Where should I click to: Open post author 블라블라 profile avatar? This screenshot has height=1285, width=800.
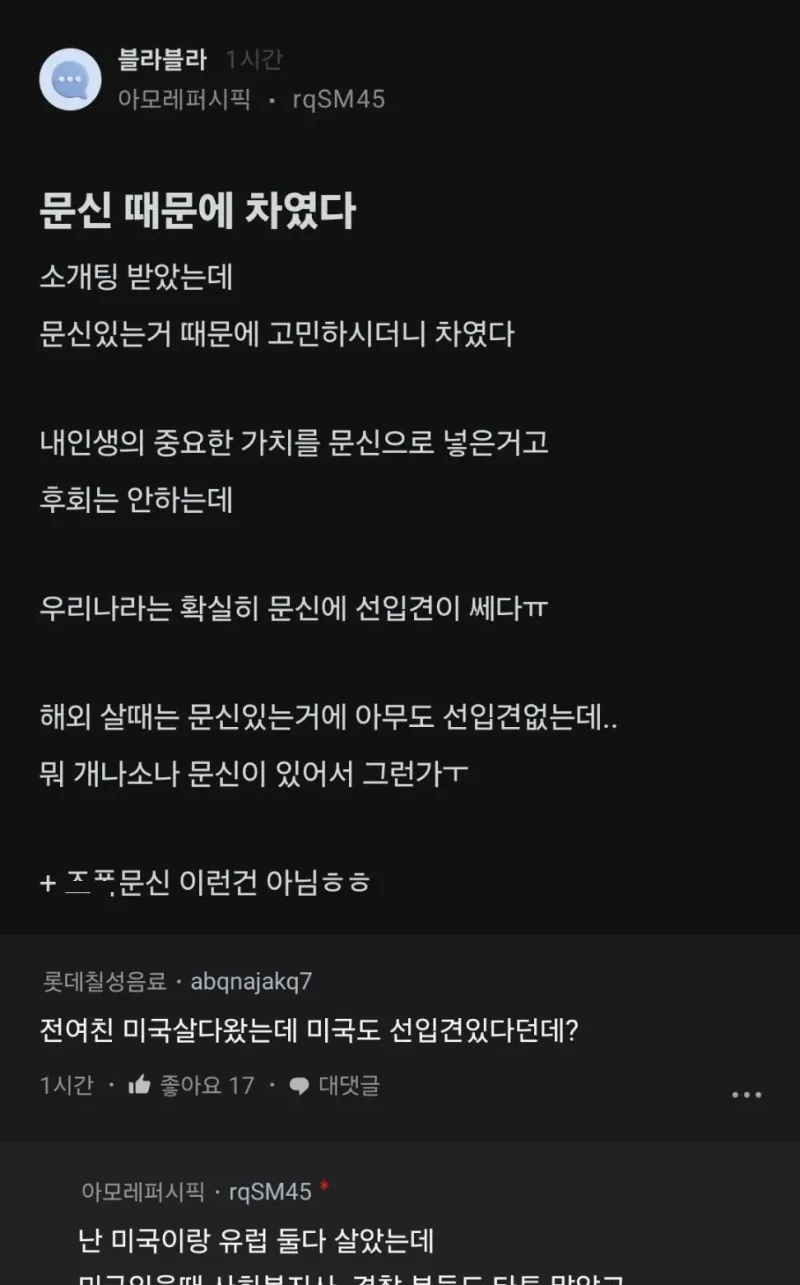[x=70, y=79]
